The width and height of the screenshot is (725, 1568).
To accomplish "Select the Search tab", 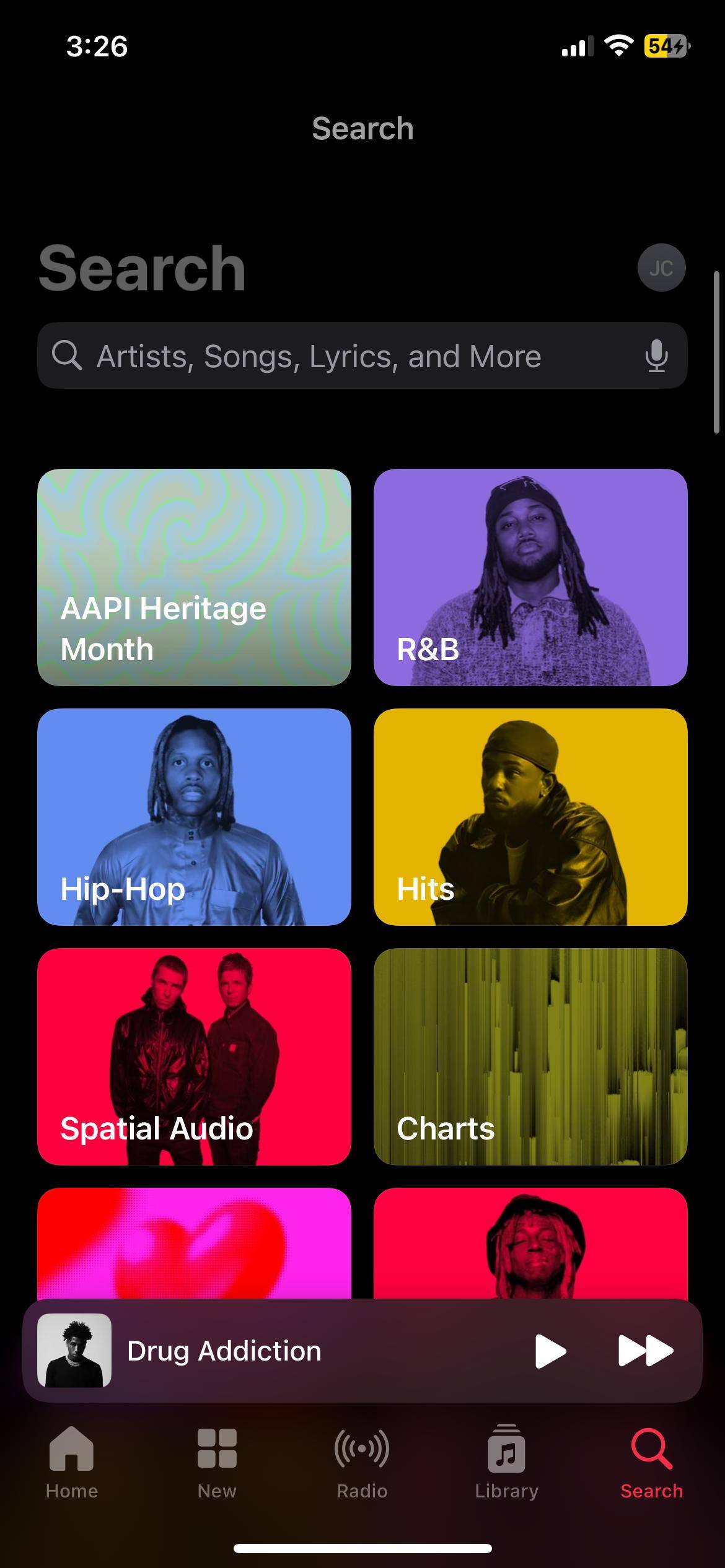I will pos(651,1463).
